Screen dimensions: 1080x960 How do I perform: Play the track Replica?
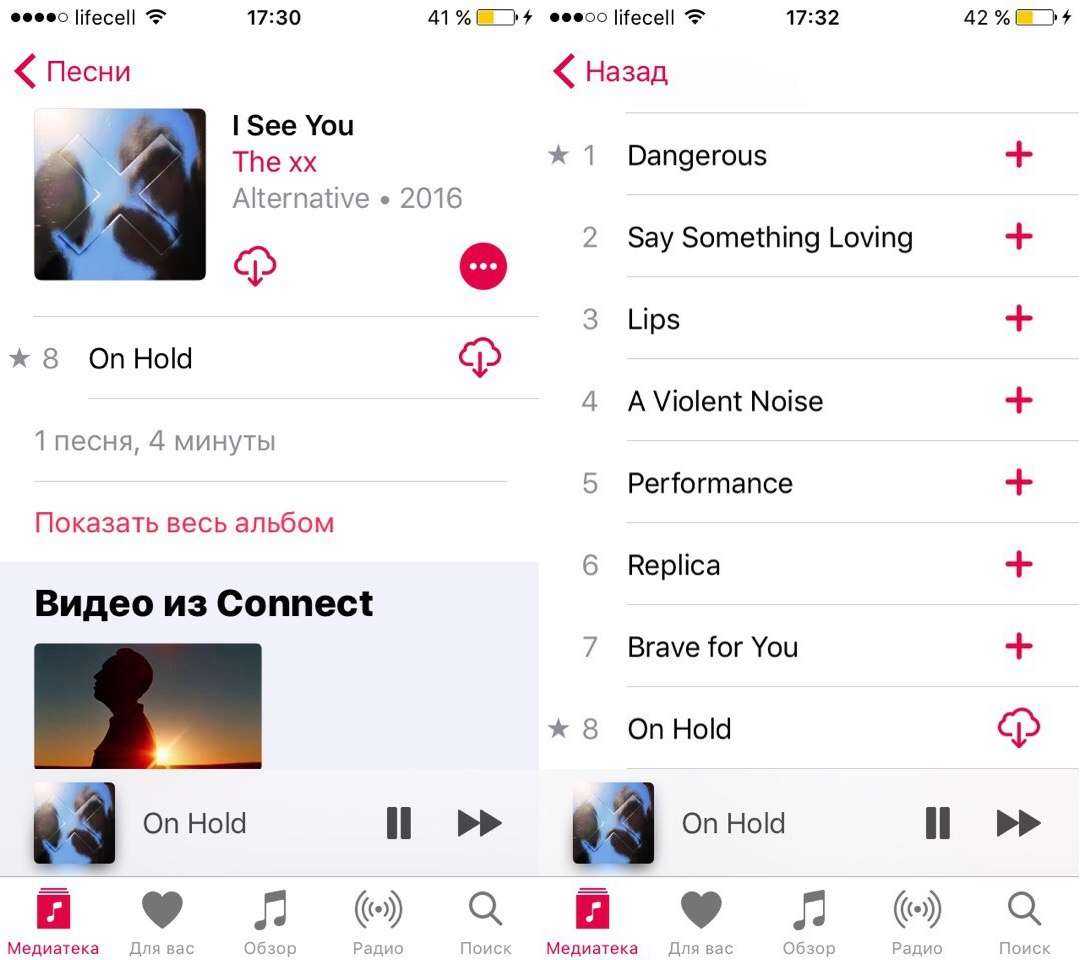coord(674,565)
